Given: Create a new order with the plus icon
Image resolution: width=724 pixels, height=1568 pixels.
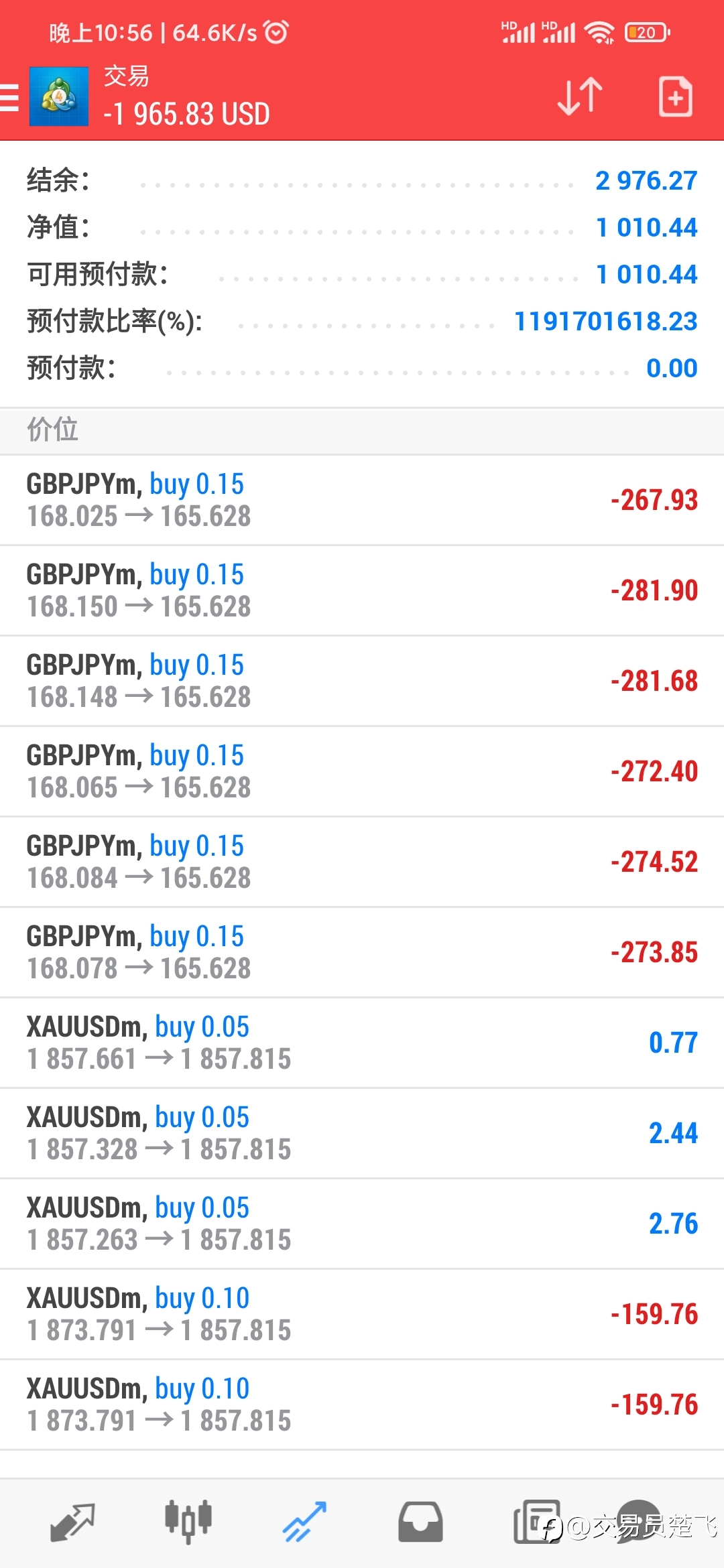Looking at the screenshot, I should [675, 96].
